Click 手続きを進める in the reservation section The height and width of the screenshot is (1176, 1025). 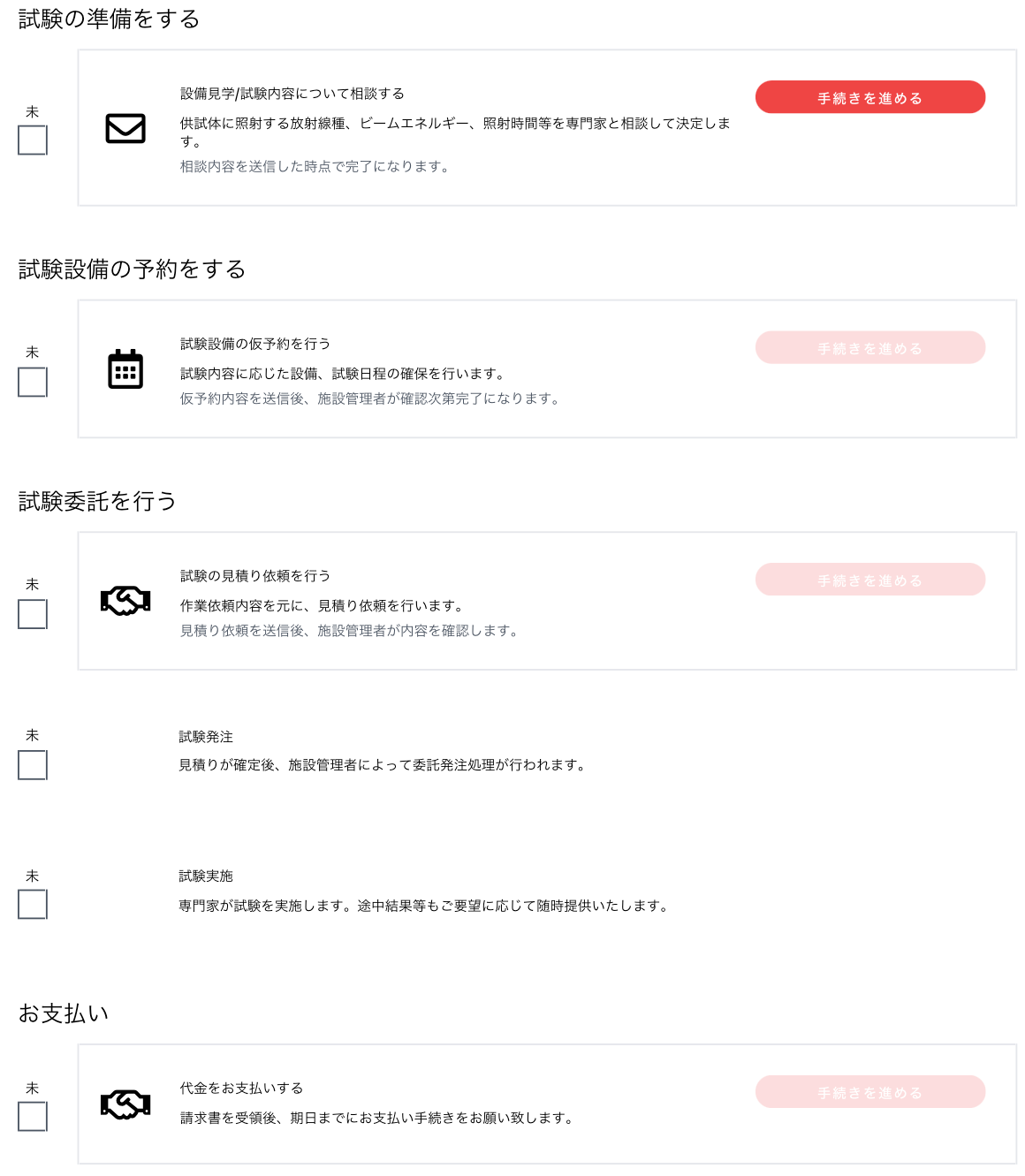coord(869,347)
